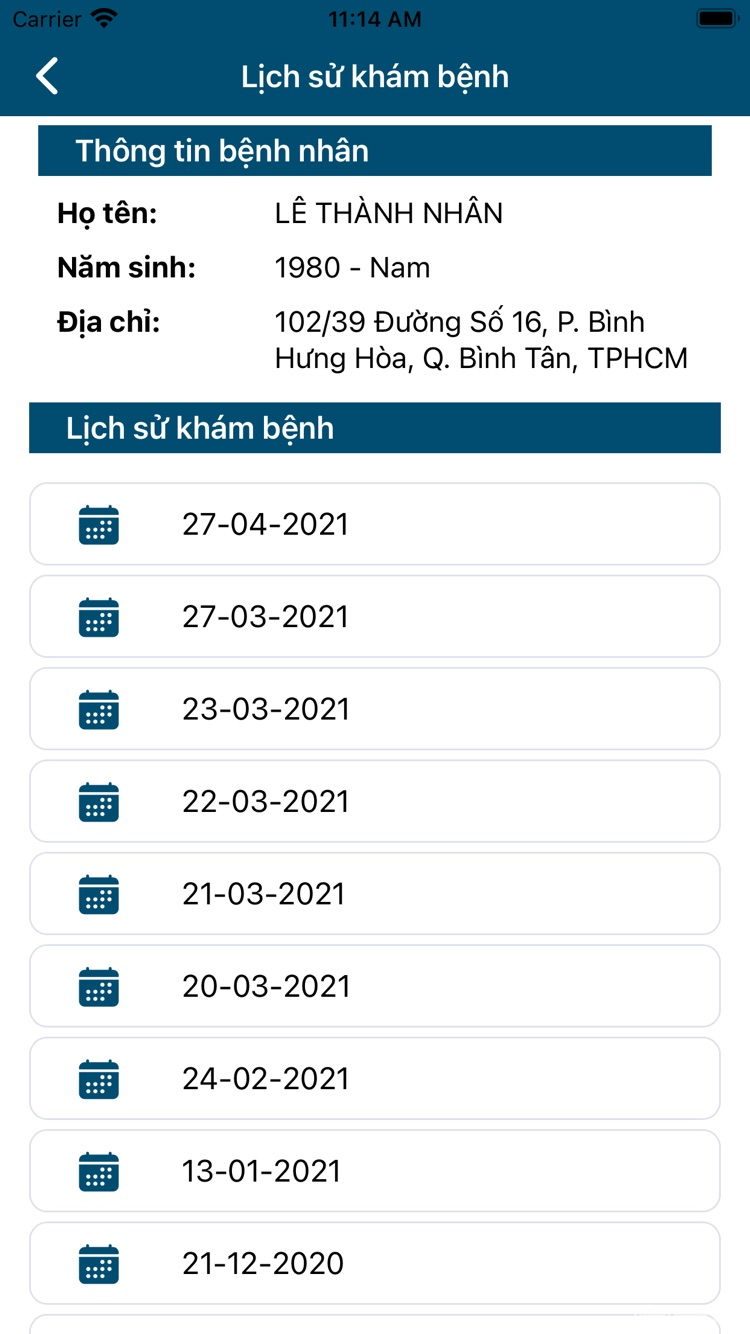
Task: Click the calendar icon beside 21-12-2020
Action: (x=98, y=1263)
